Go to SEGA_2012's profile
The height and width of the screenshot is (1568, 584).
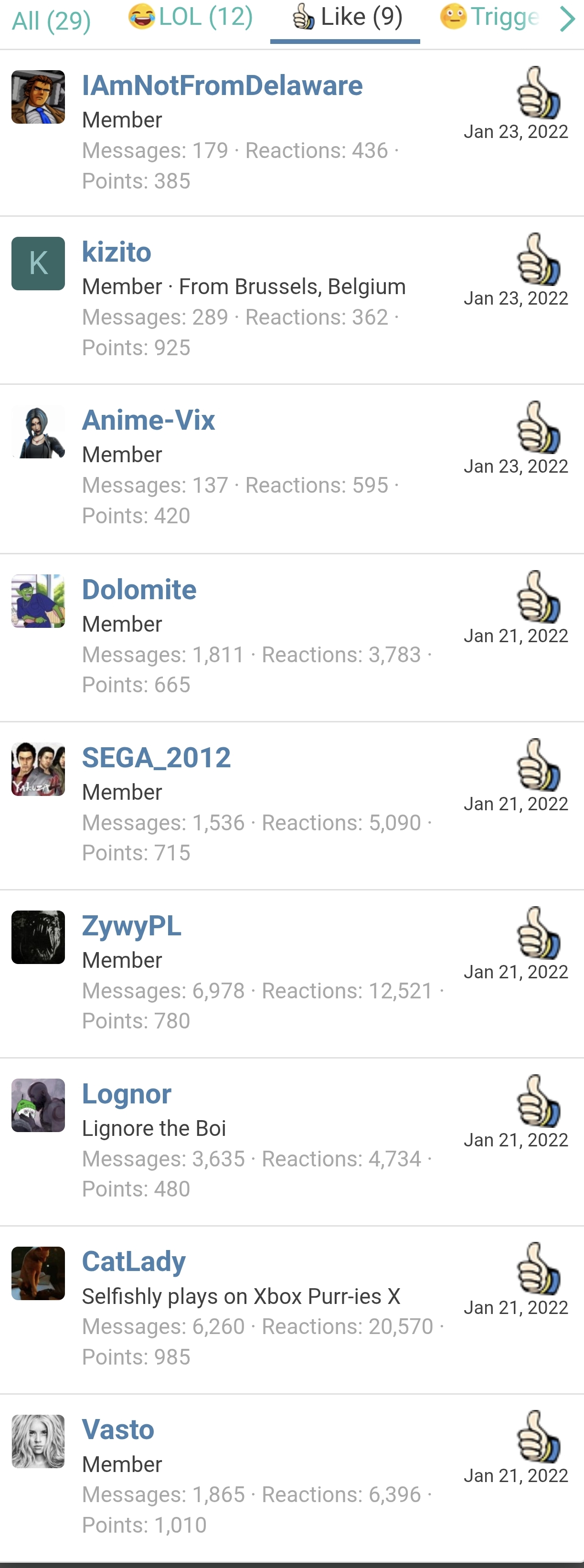tap(156, 757)
